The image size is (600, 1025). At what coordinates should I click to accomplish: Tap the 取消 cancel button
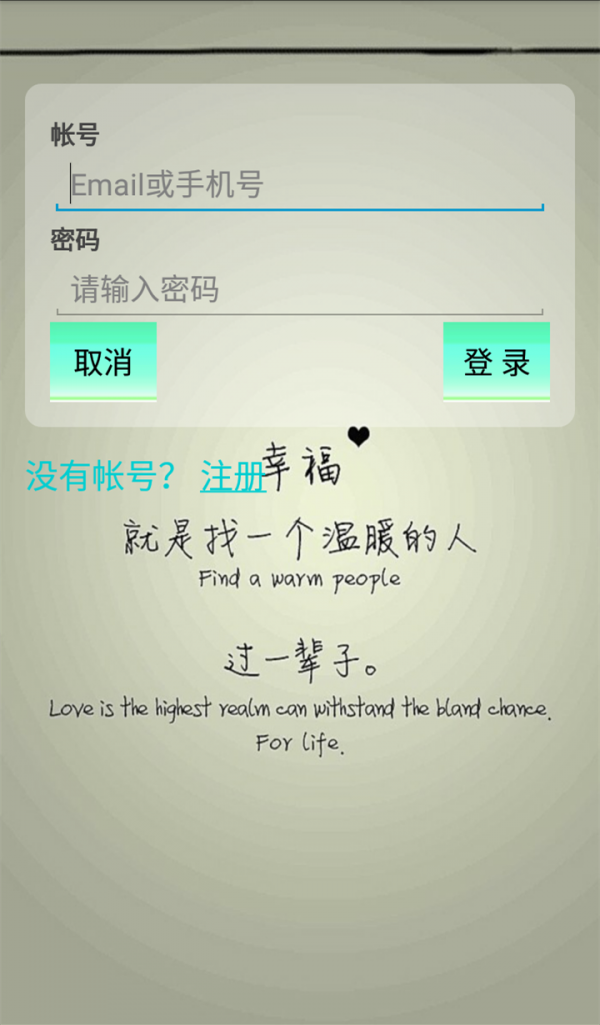click(x=103, y=362)
